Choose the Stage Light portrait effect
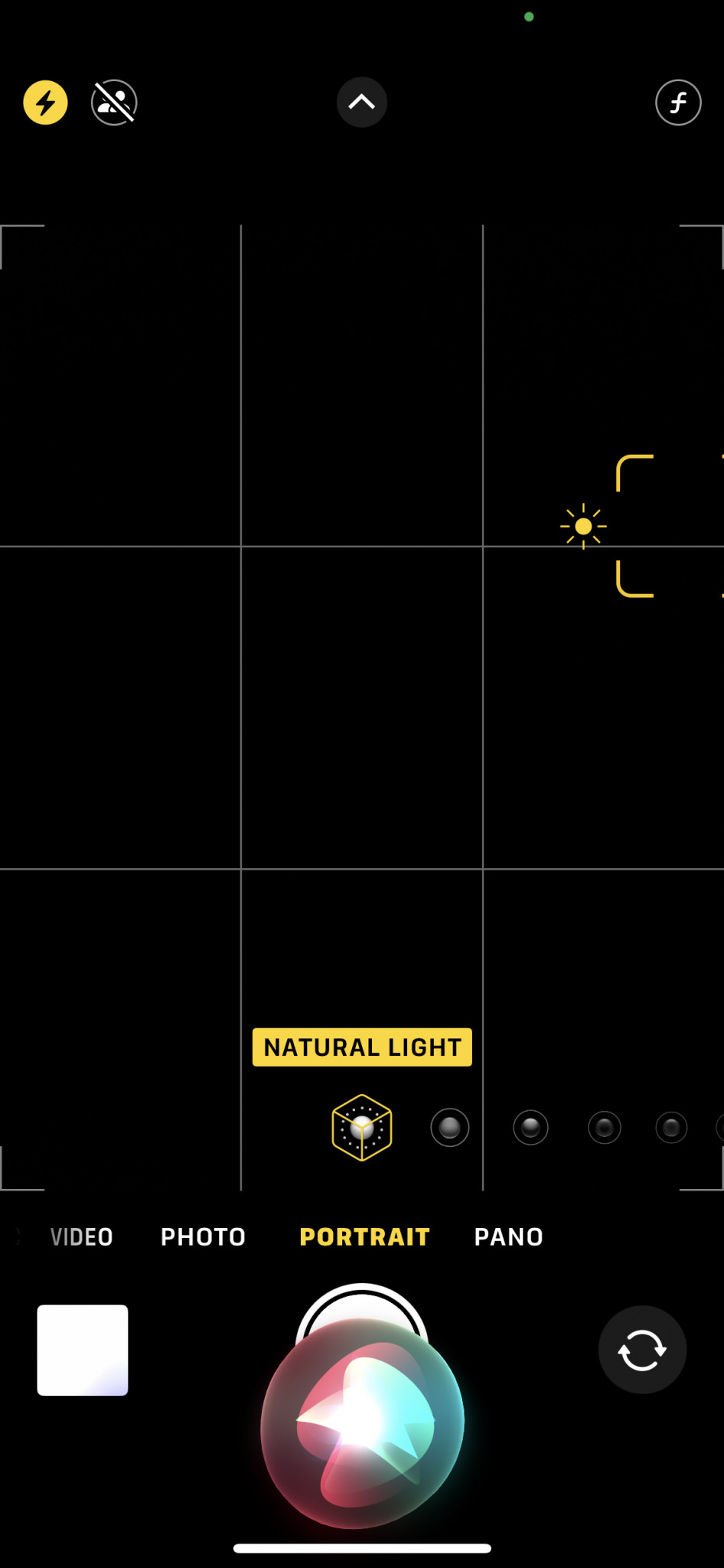This screenshot has height=1568, width=724. point(605,1128)
